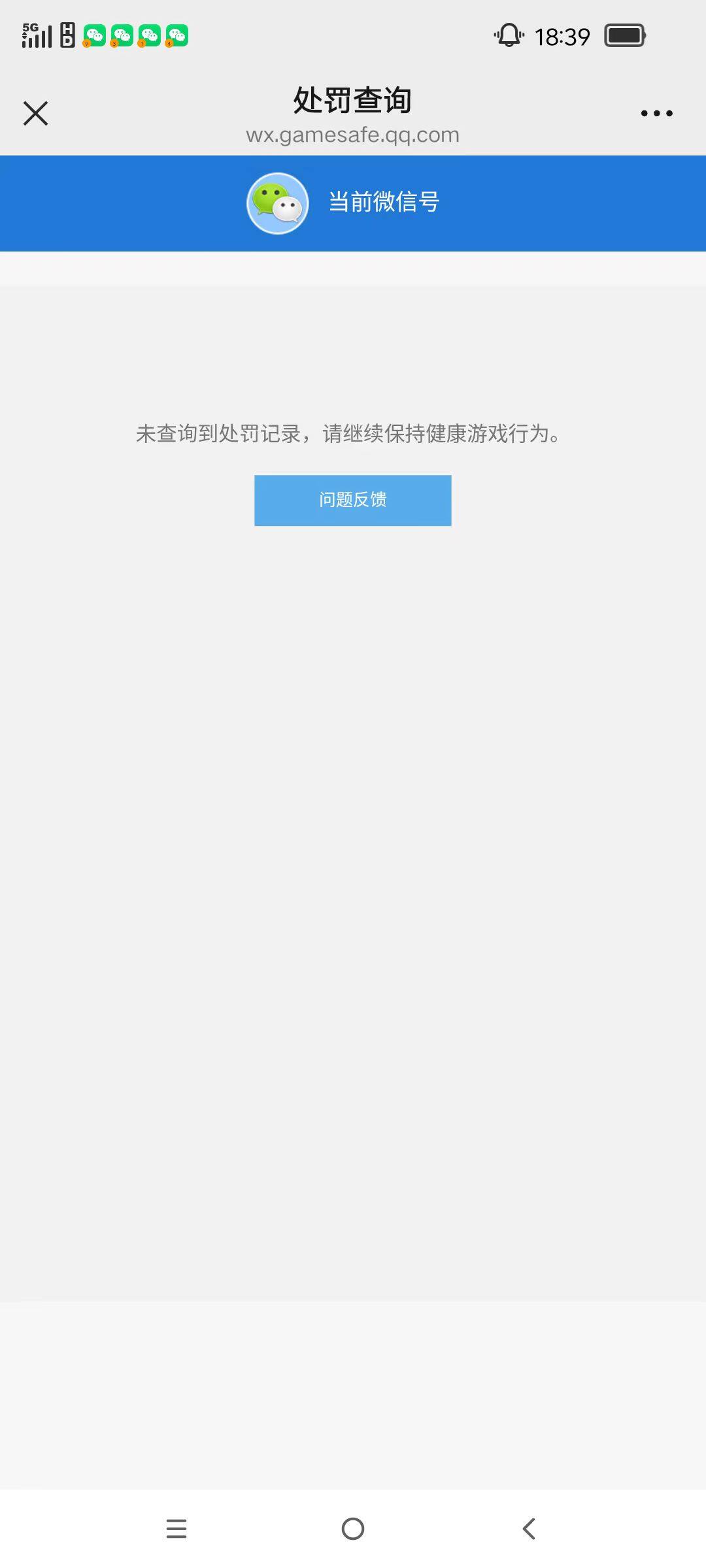Tap the circular home button at bottom

(x=353, y=1529)
